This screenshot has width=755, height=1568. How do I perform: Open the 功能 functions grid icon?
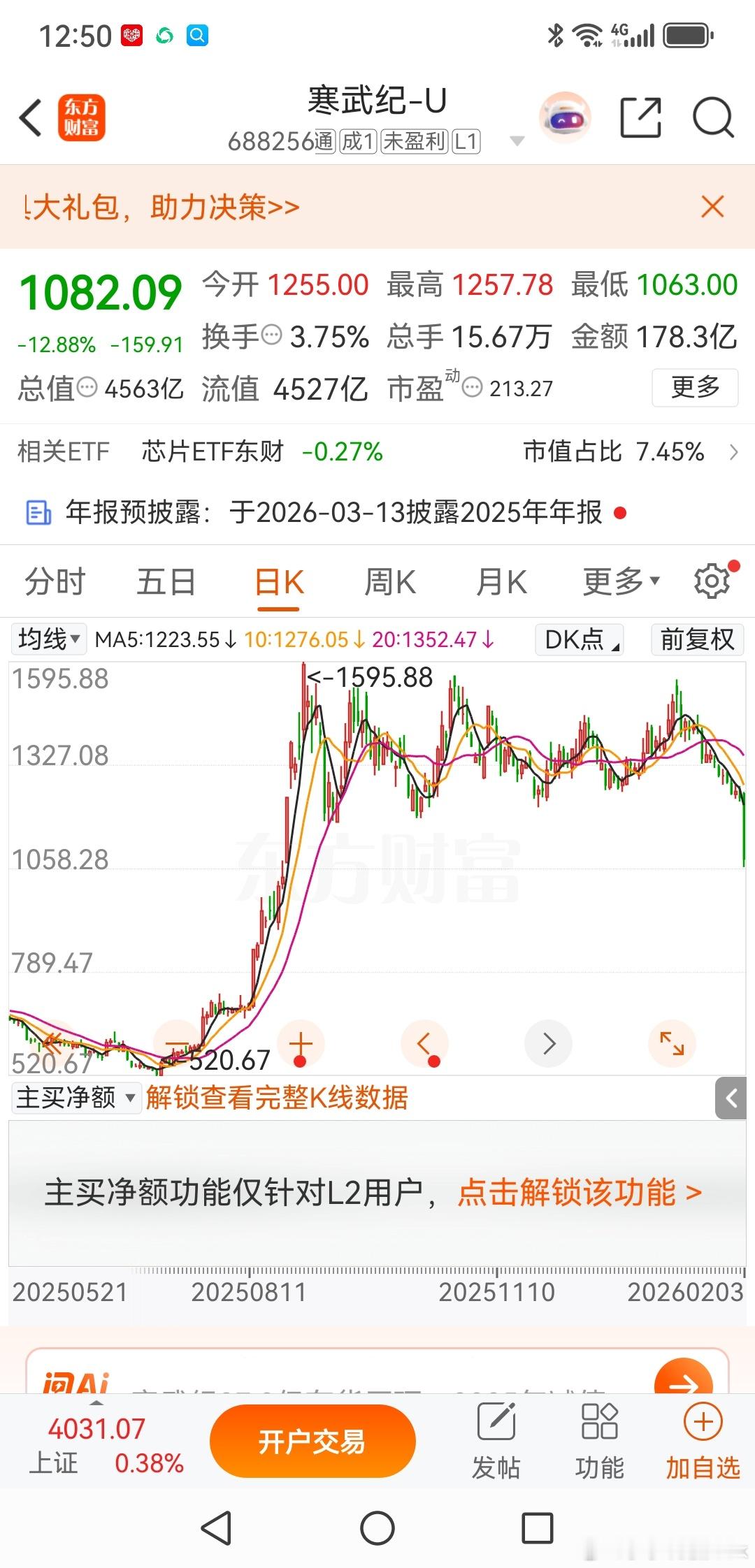(600, 1441)
